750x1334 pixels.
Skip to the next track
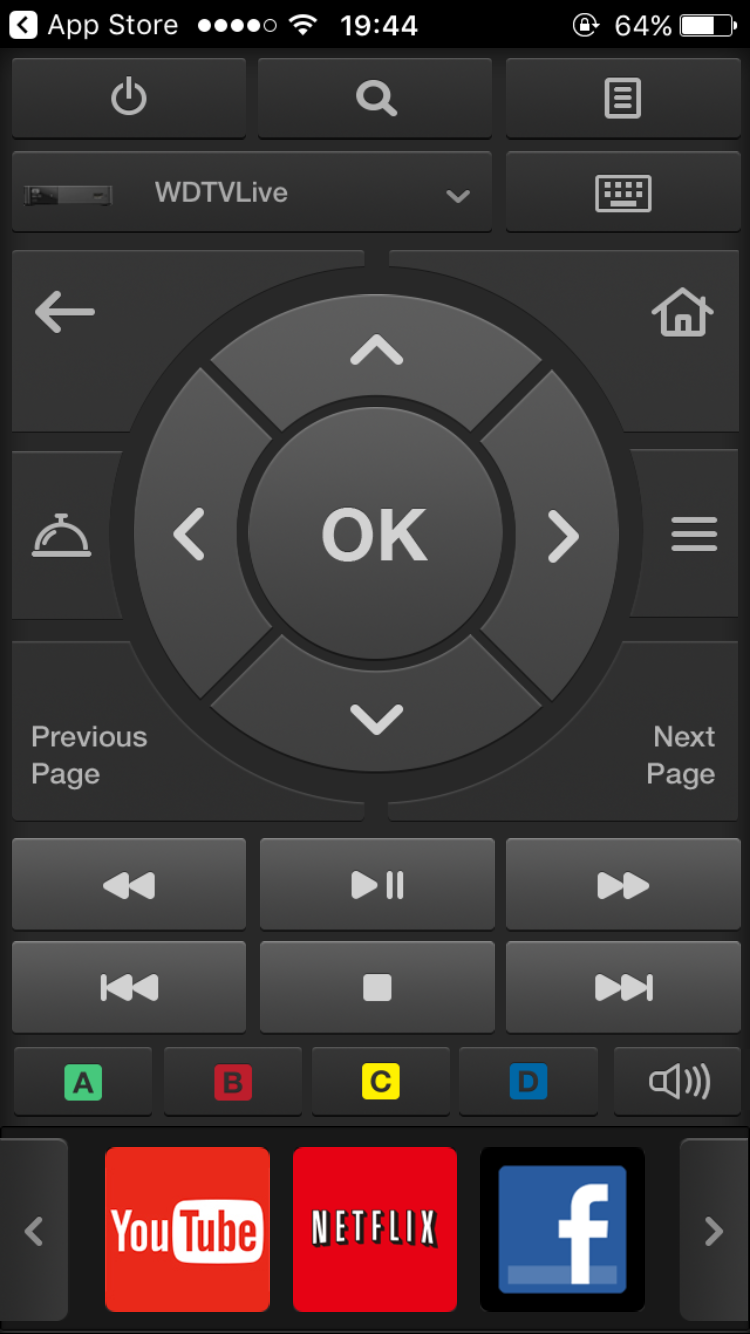click(x=623, y=988)
